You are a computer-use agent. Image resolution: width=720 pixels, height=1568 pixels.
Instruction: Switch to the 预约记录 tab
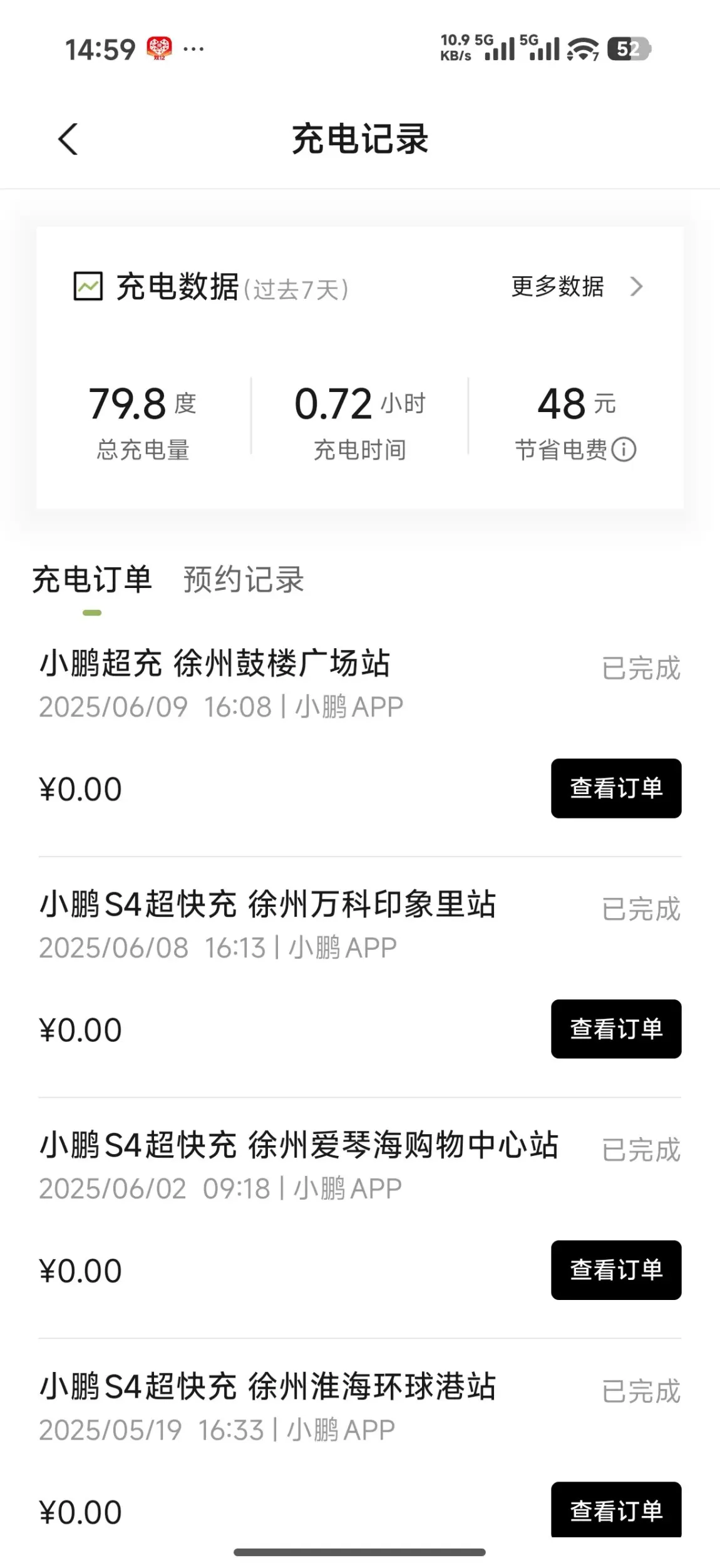point(244,579)
